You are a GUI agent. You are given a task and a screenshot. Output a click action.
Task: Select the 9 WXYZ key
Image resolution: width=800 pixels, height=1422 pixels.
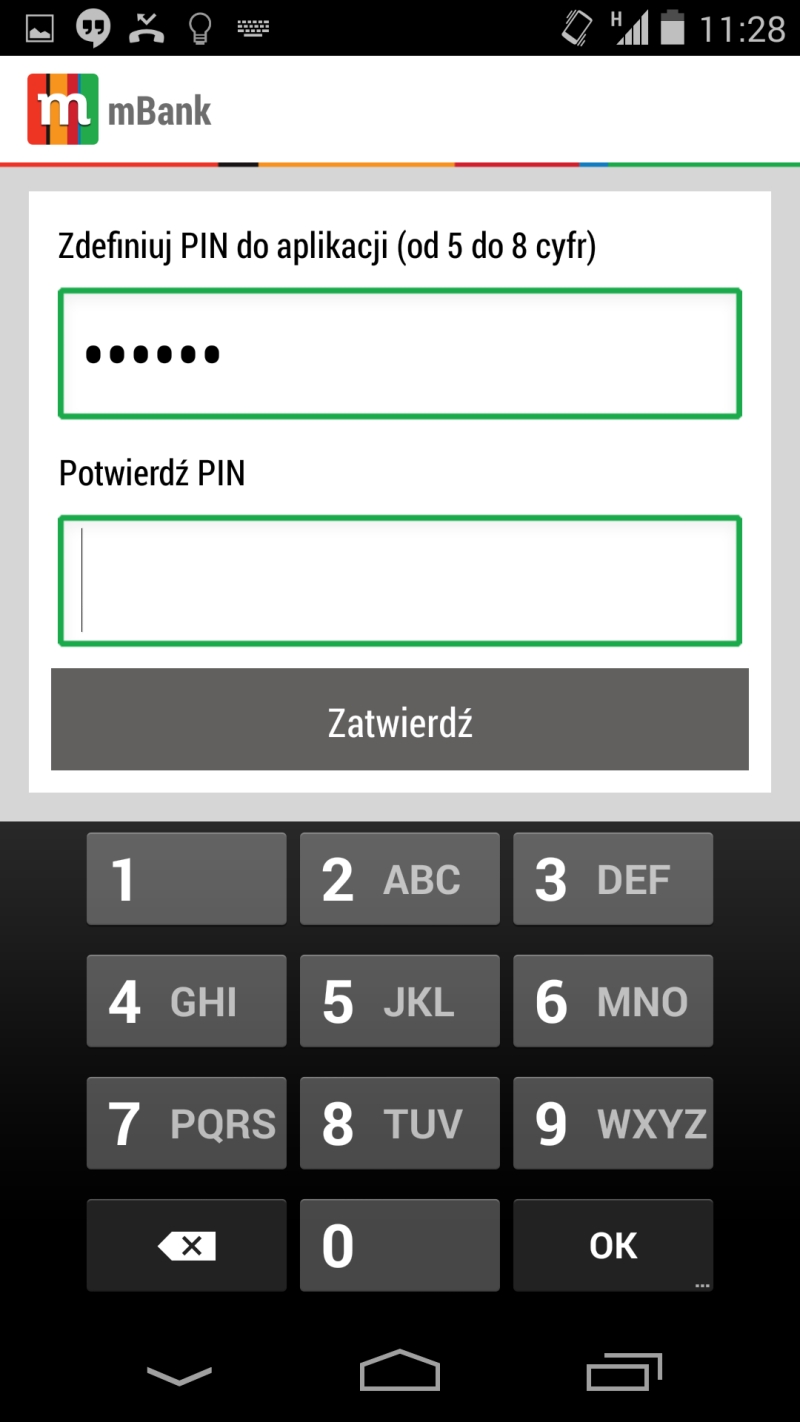(612, 1123)
